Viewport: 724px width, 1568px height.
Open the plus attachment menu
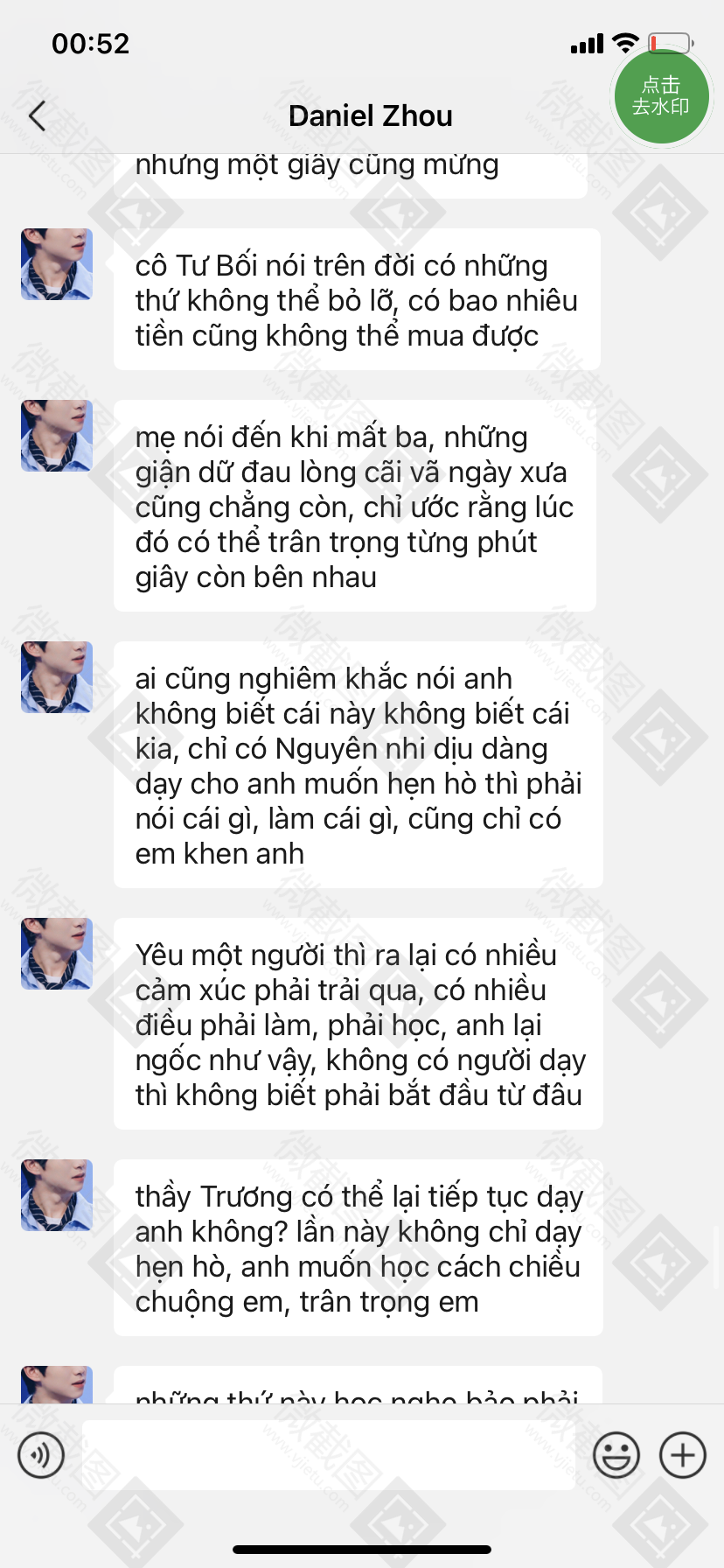683,1455
